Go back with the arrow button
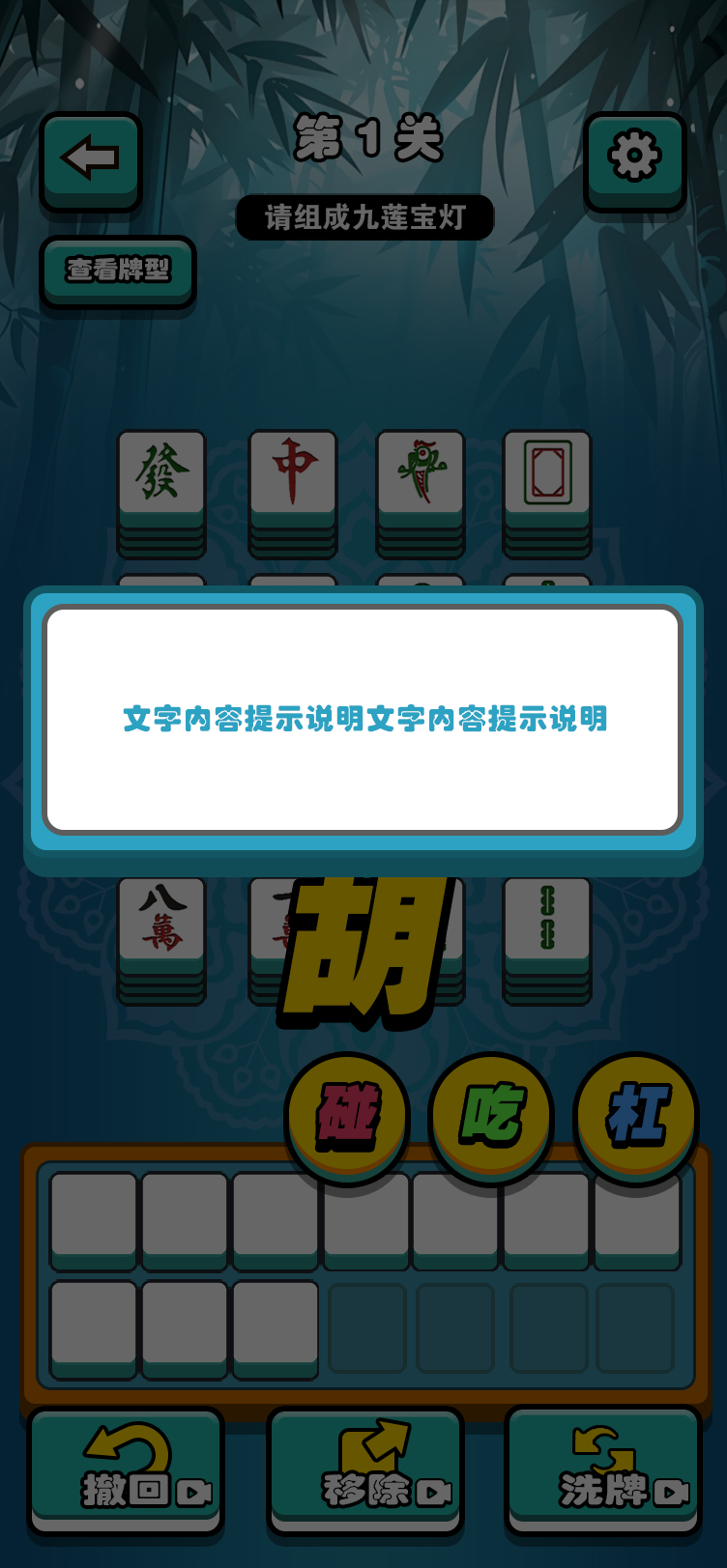The image size is (727, 1568). click(91, 159)
